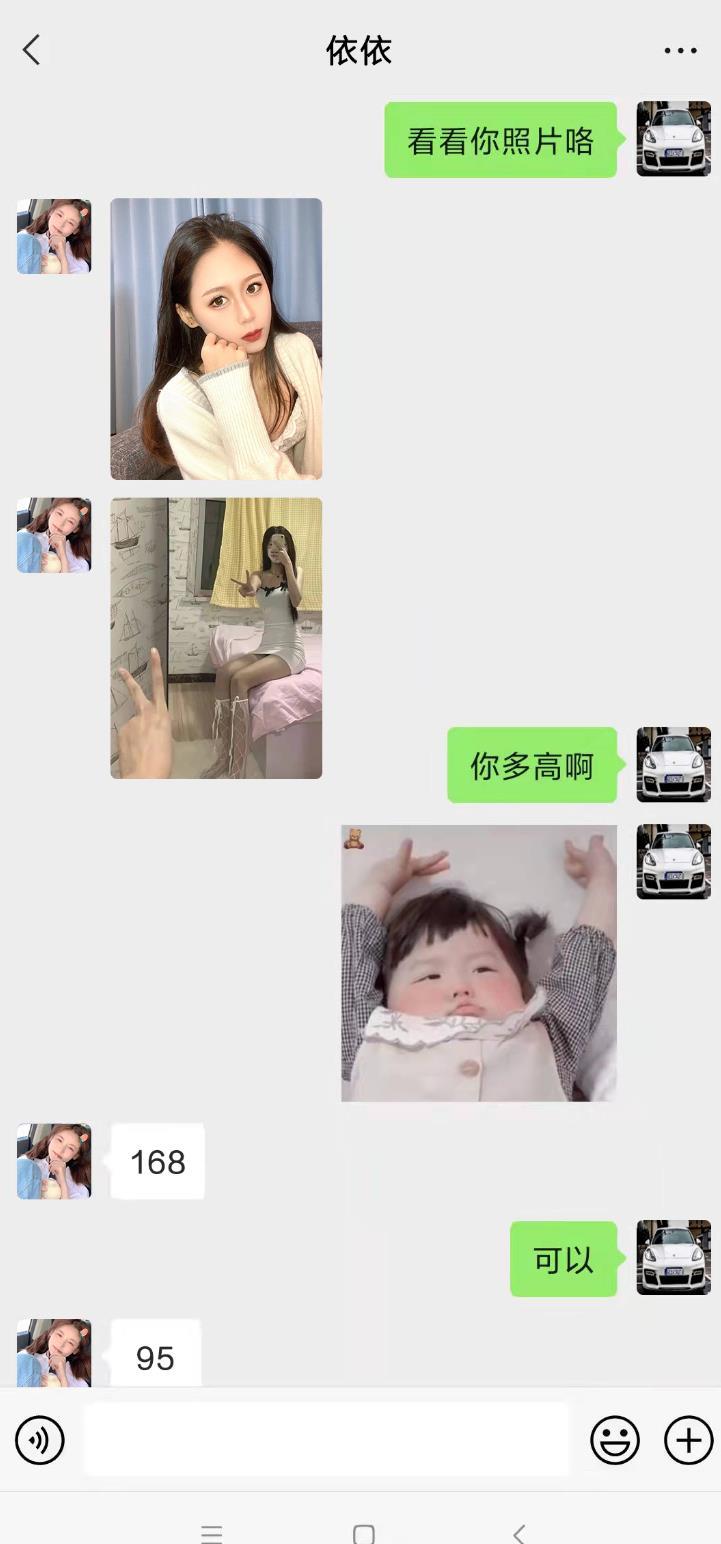Go back from the 依依 chat
The image size is (721, 1544).
click(x=32, y=50)
